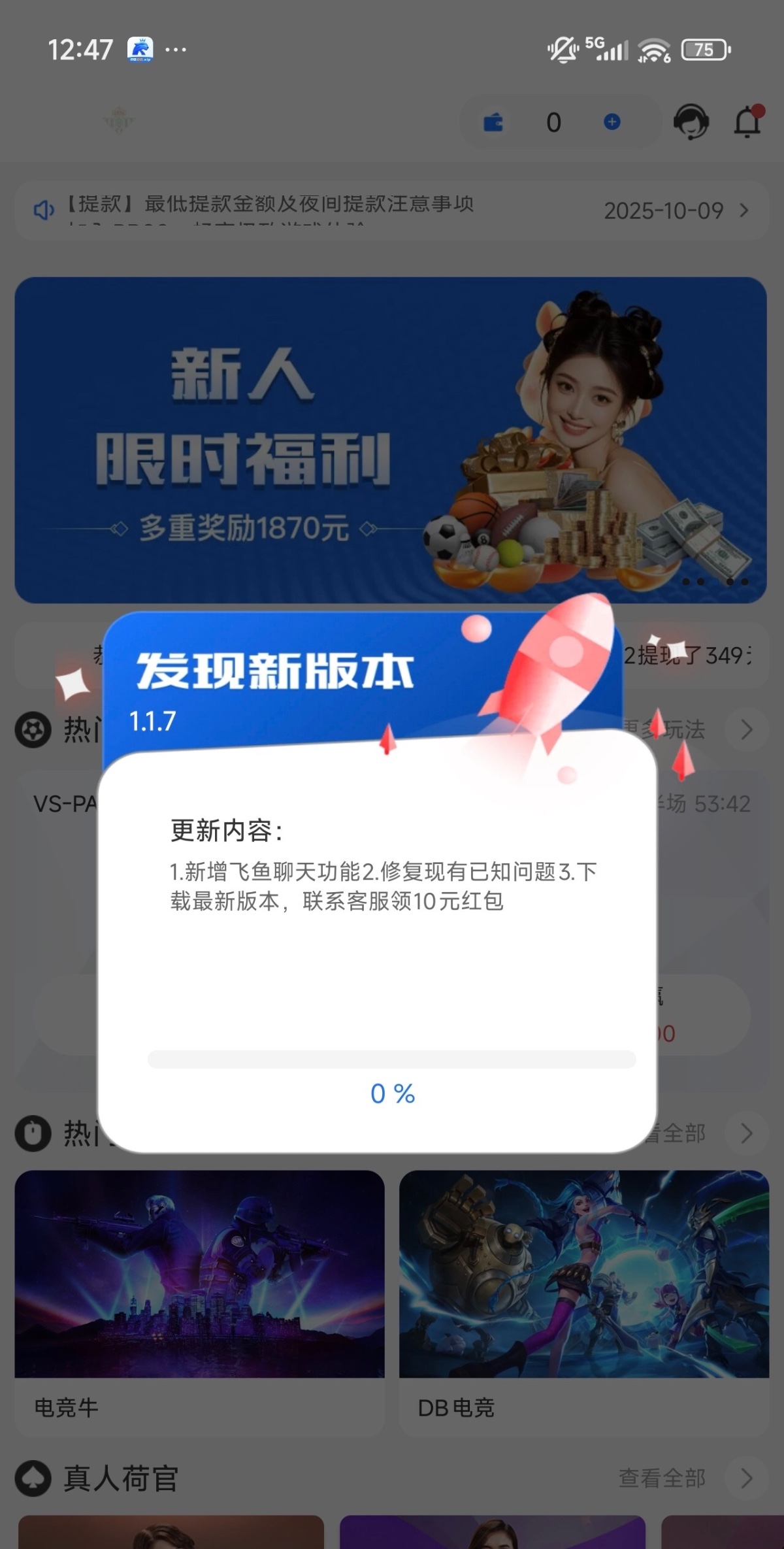This screenshot has width=784, height=1549.
Task: Open the 电竞牛 game card
Action: click(x=199, y=1301)
